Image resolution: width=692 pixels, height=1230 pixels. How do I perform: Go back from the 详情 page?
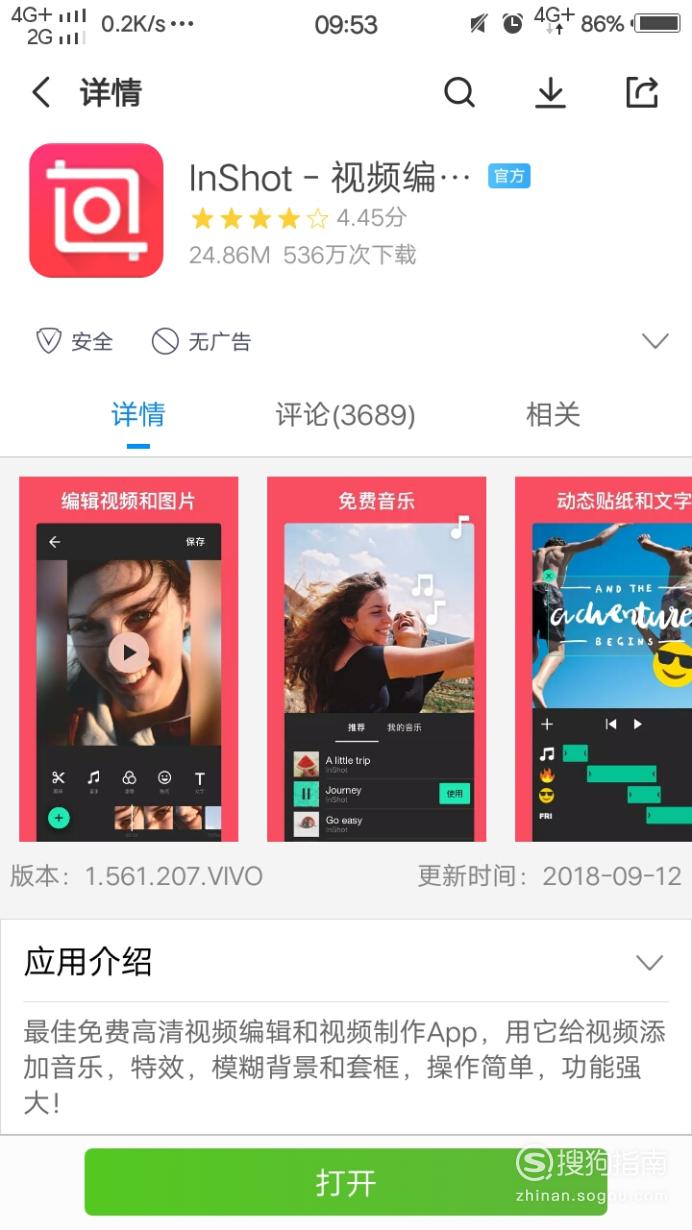[41, 93]
